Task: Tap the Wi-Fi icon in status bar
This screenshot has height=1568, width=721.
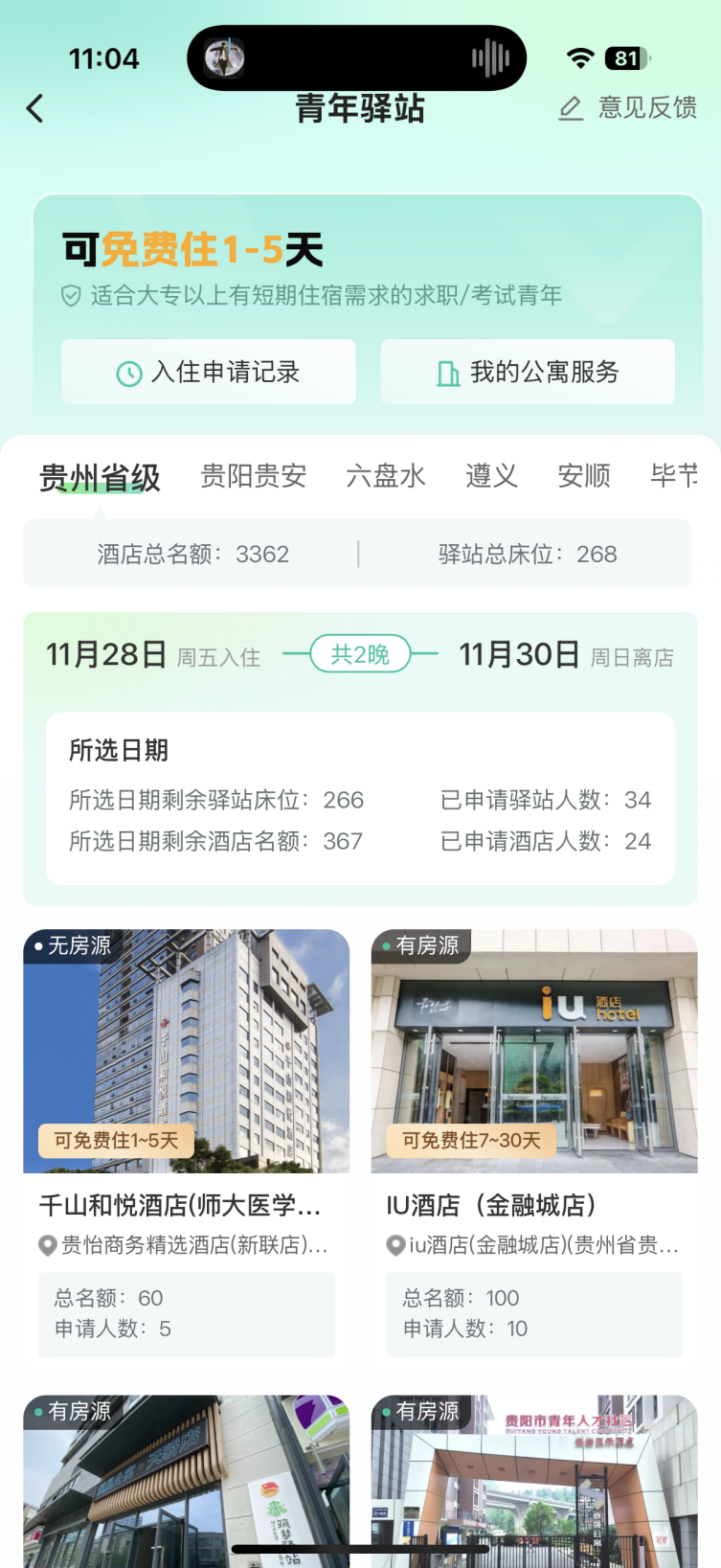Action: click(x=578, y=57)
